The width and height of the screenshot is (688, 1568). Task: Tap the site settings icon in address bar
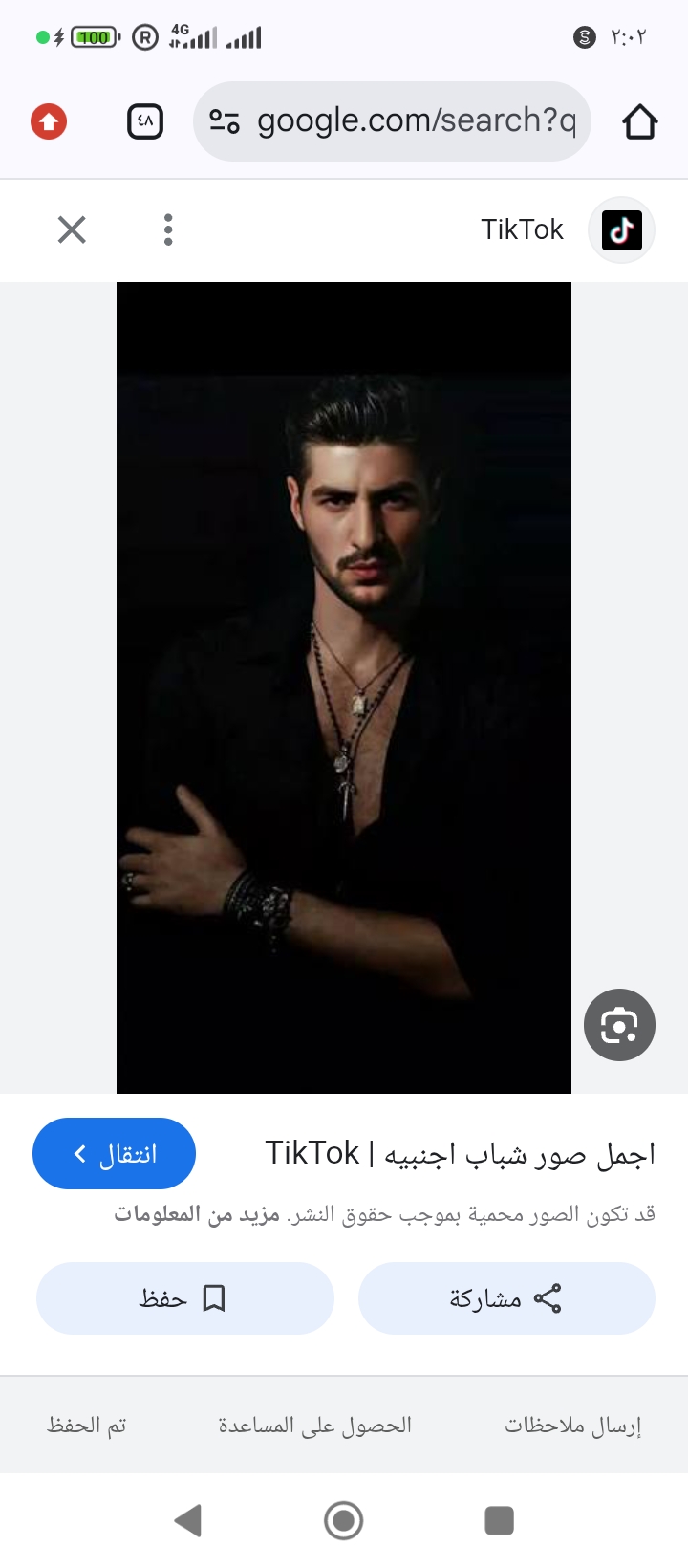[x=224, y=121]
